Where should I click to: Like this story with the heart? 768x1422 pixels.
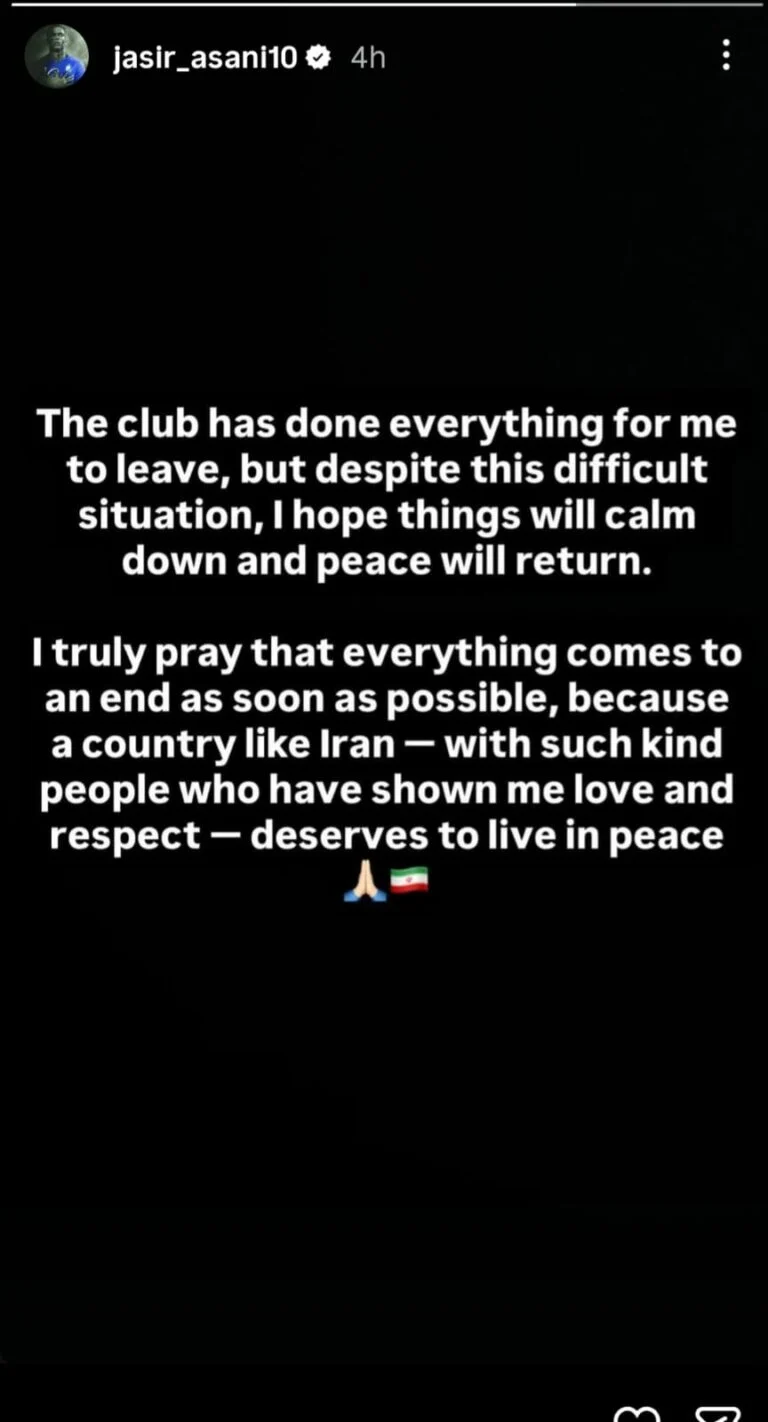pos(638,1414)
